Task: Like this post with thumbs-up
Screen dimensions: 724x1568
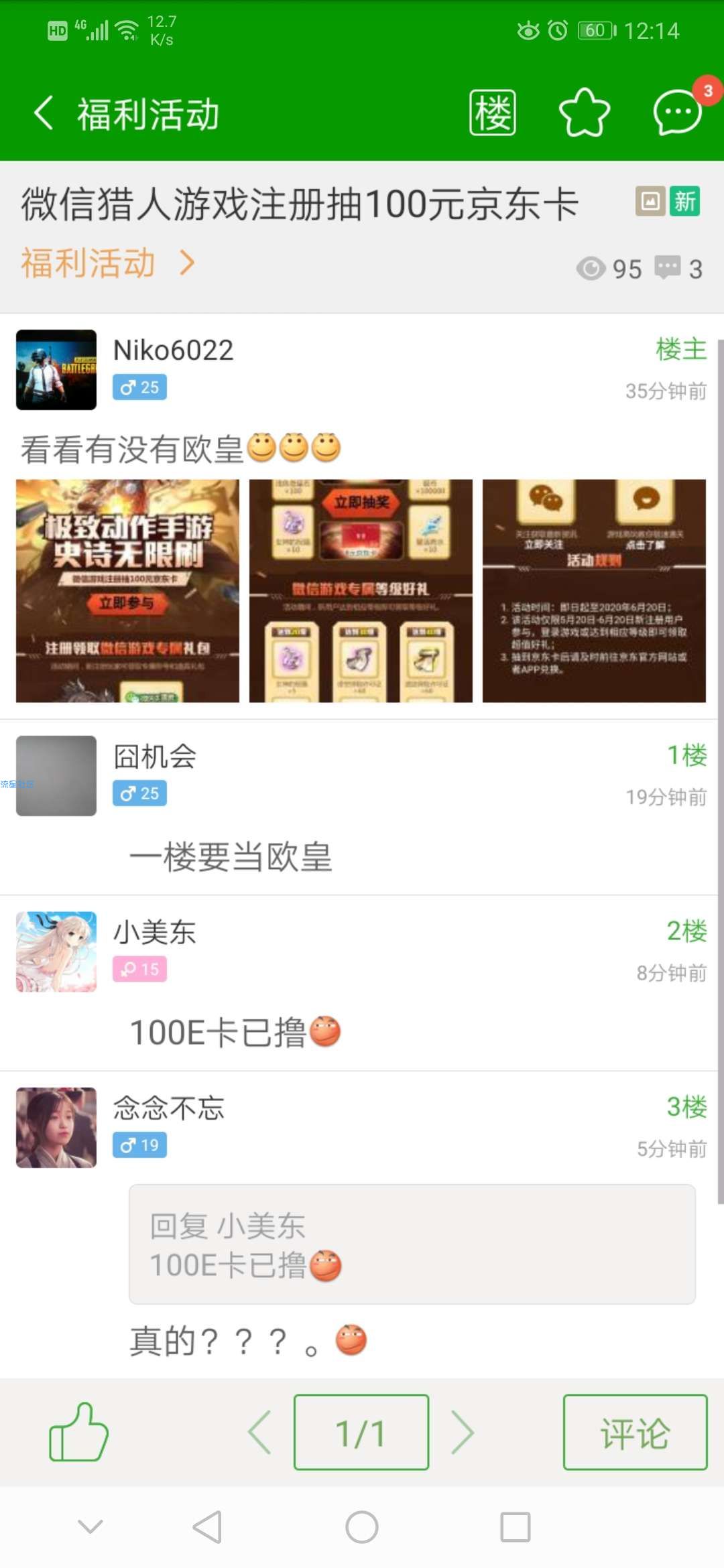Action: pos(78,1432)
